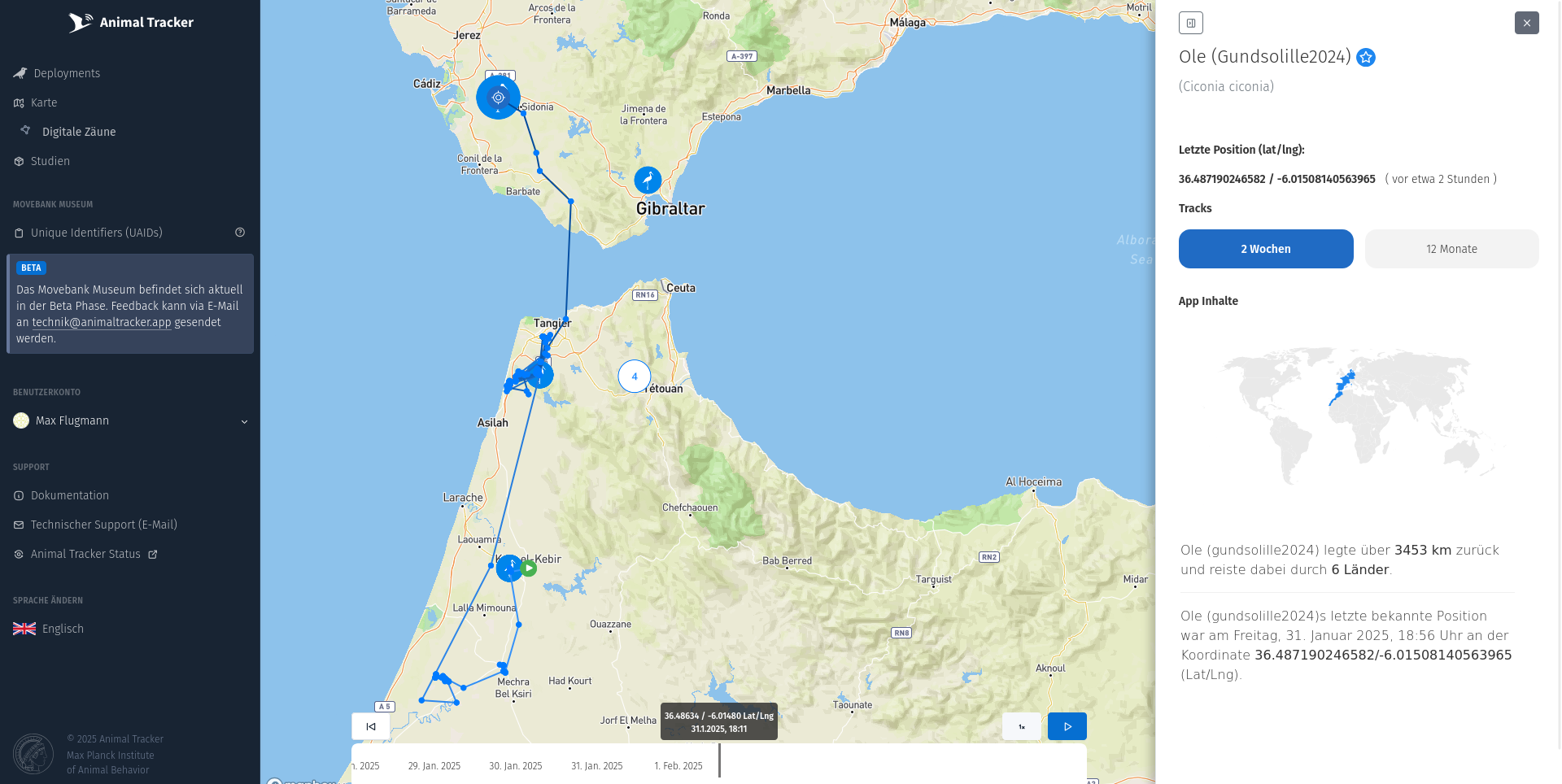Start timeline playback with the play button
The width and height of the screenshot is (1562, 784).
1067,726
